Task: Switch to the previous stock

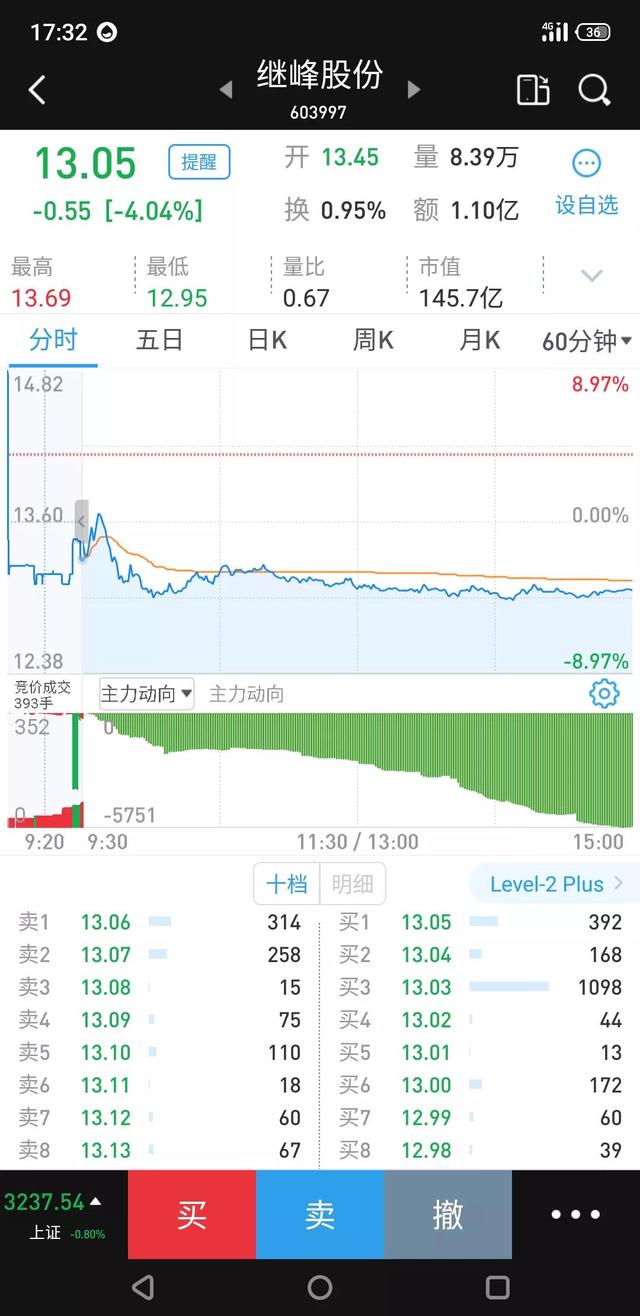Action: [x=226, y=90]
